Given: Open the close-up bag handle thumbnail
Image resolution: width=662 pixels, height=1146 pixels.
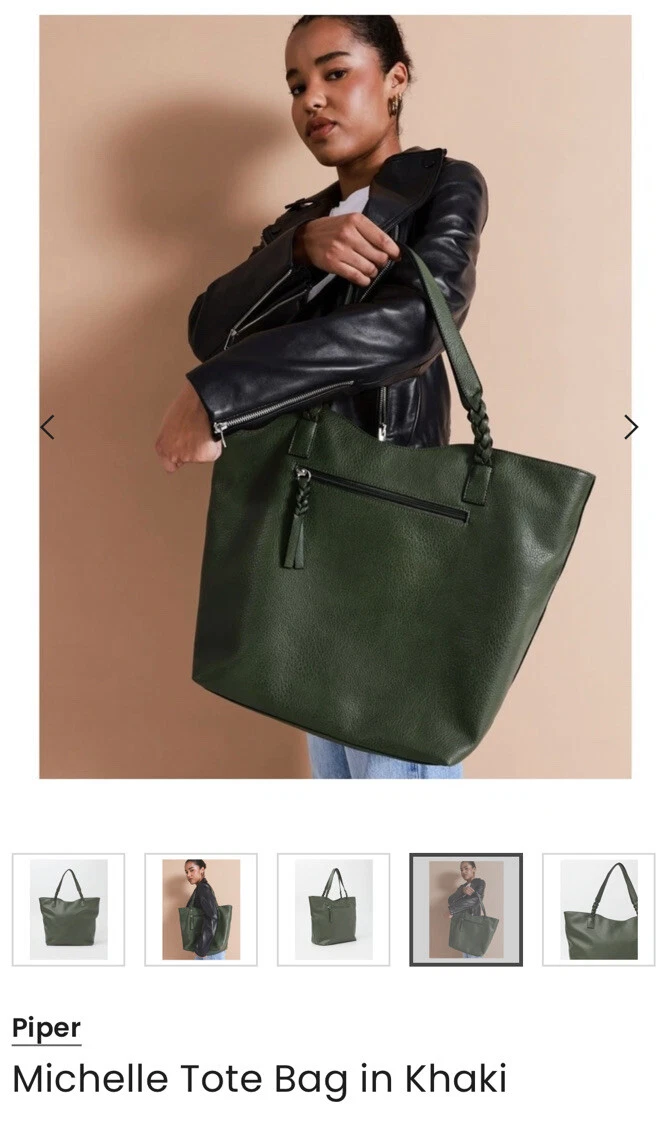Looking at the screenshot, I should 598,909.
